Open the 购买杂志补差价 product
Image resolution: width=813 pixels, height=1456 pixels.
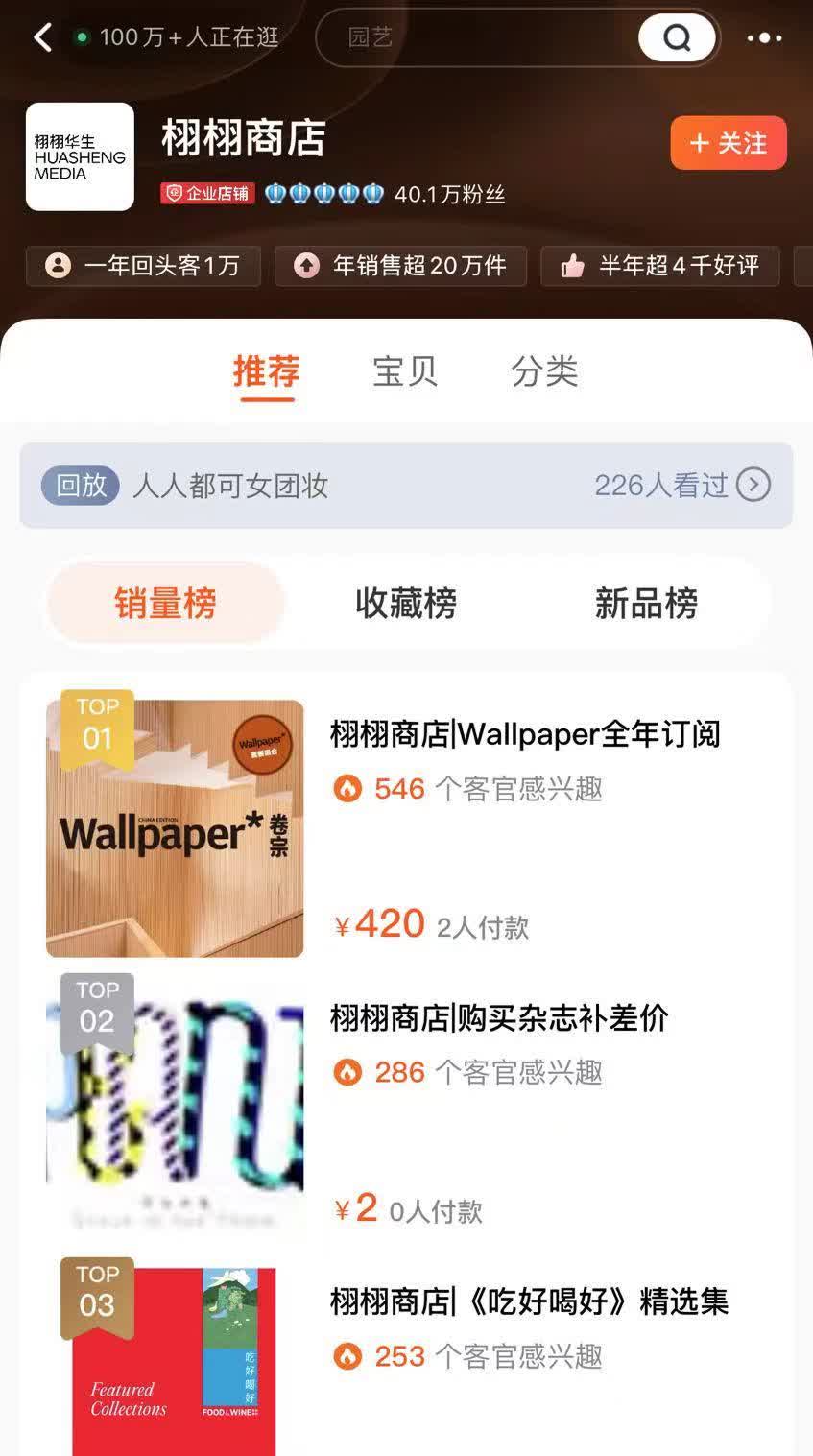[499, 1018]
